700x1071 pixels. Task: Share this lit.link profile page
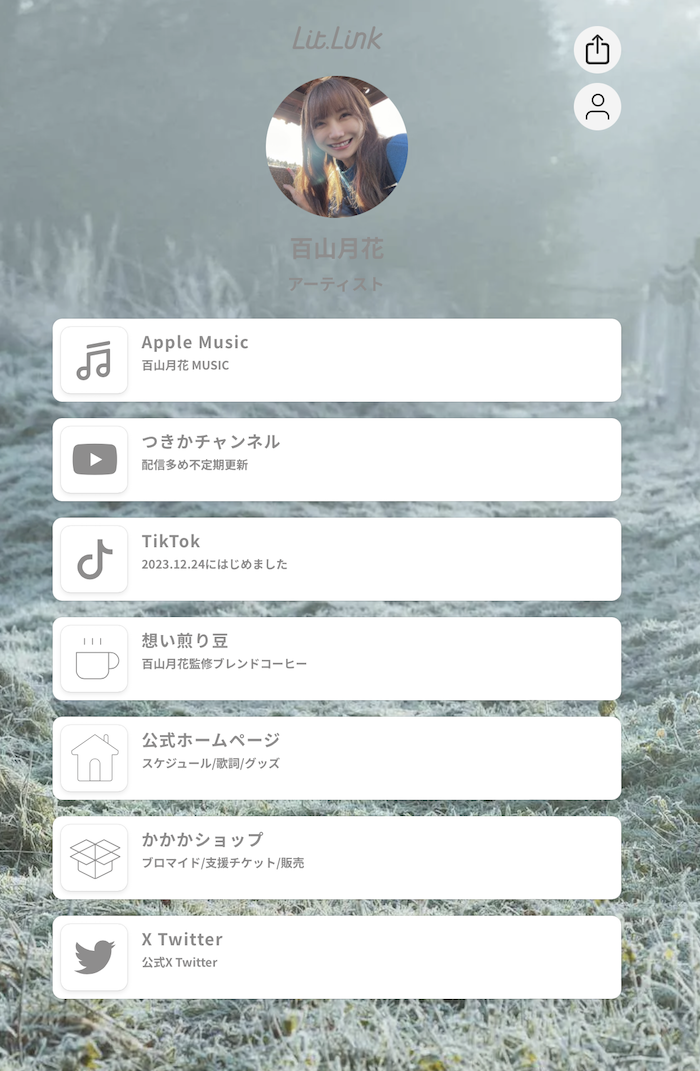(x=597, y=50)
